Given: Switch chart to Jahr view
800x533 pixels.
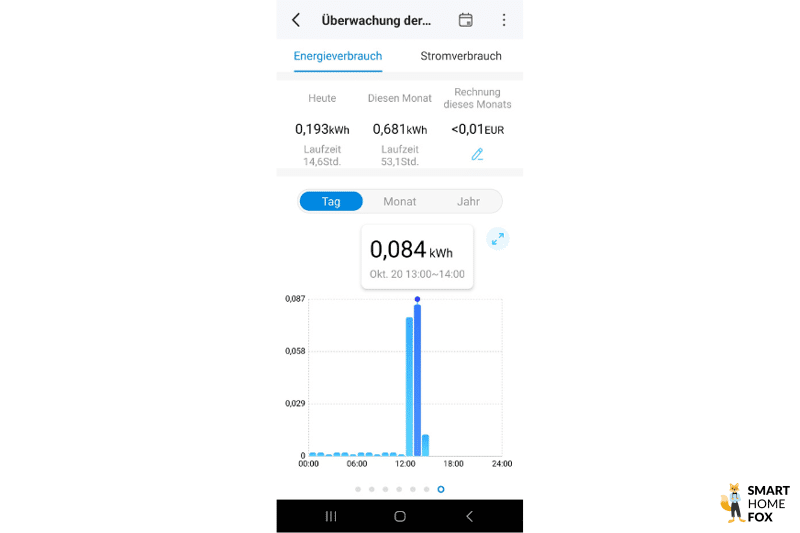Looking at the screenshot, I should 468,201.
